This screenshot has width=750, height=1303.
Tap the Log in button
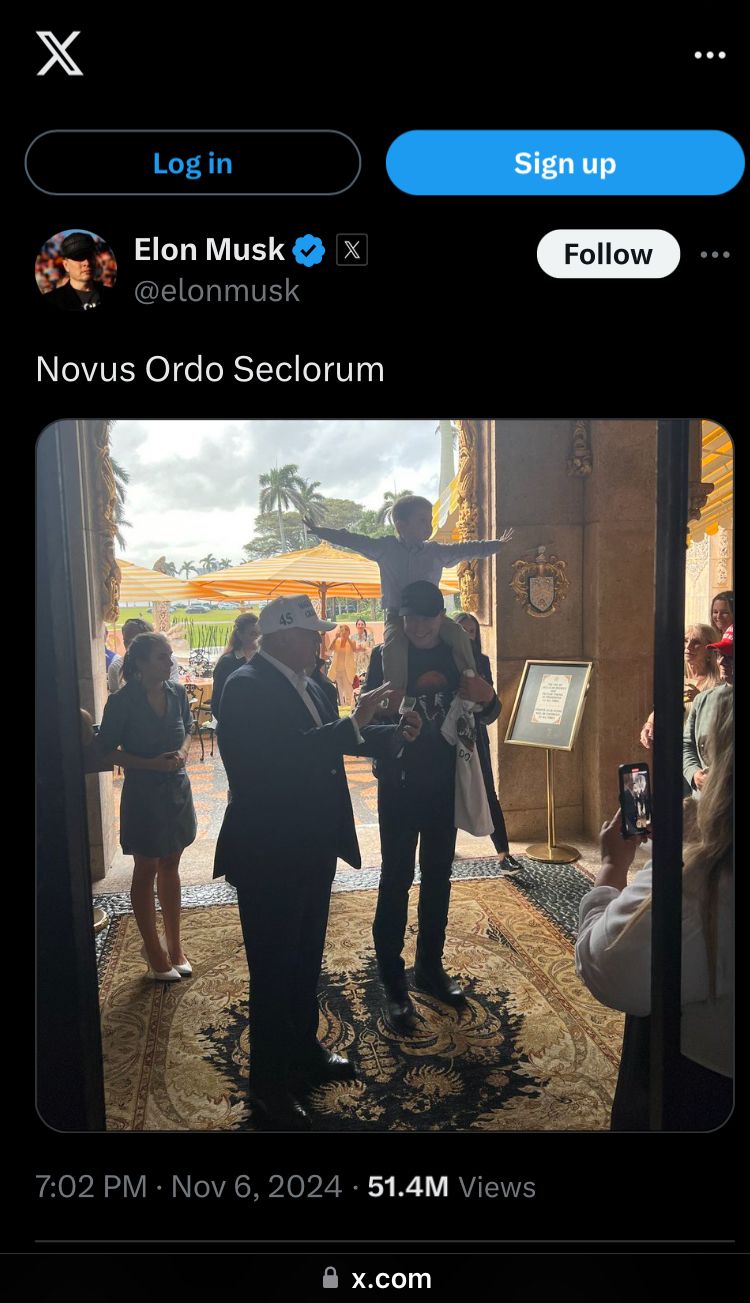[x=192, y=163]
